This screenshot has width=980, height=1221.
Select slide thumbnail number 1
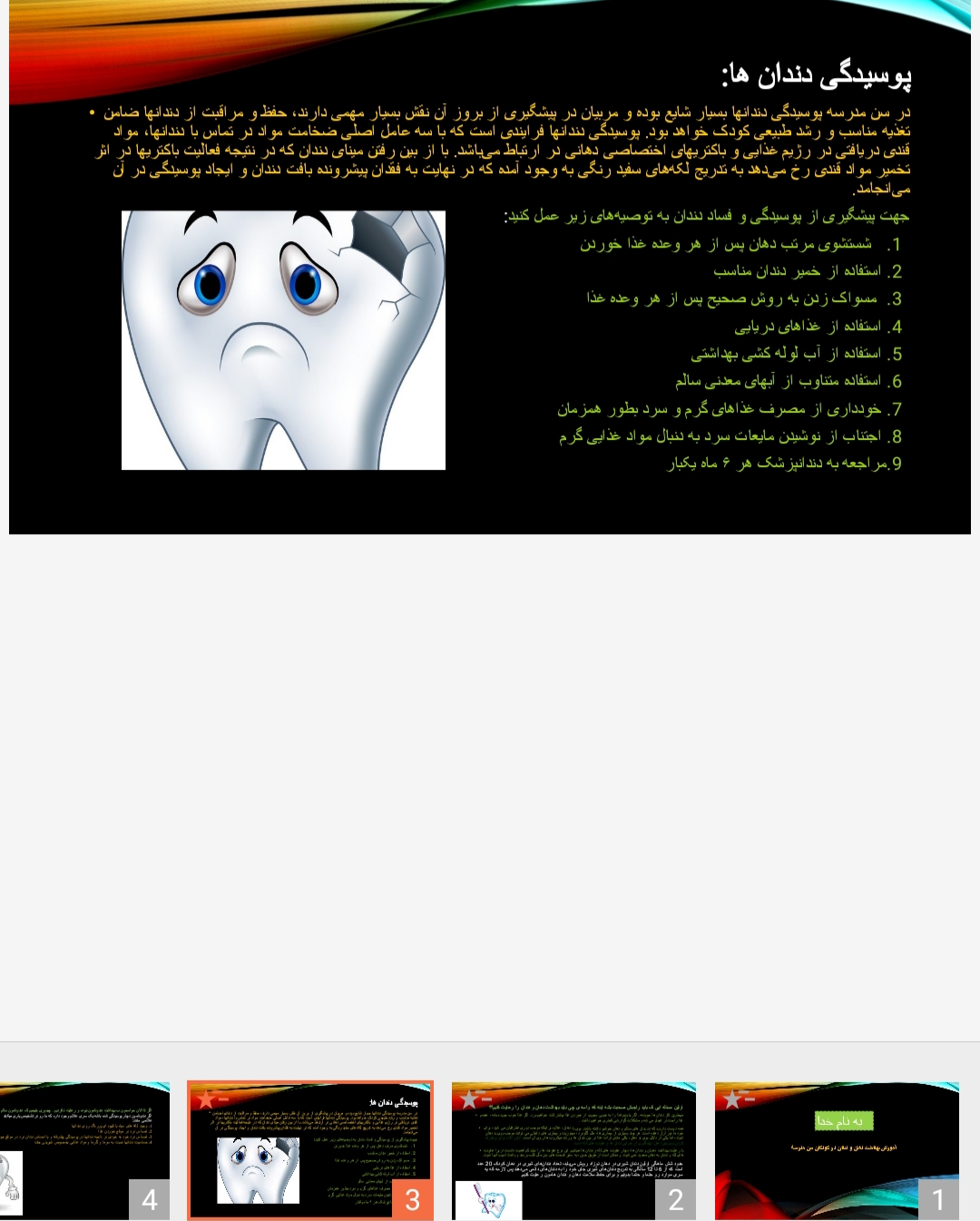[x=836, y=1150]
